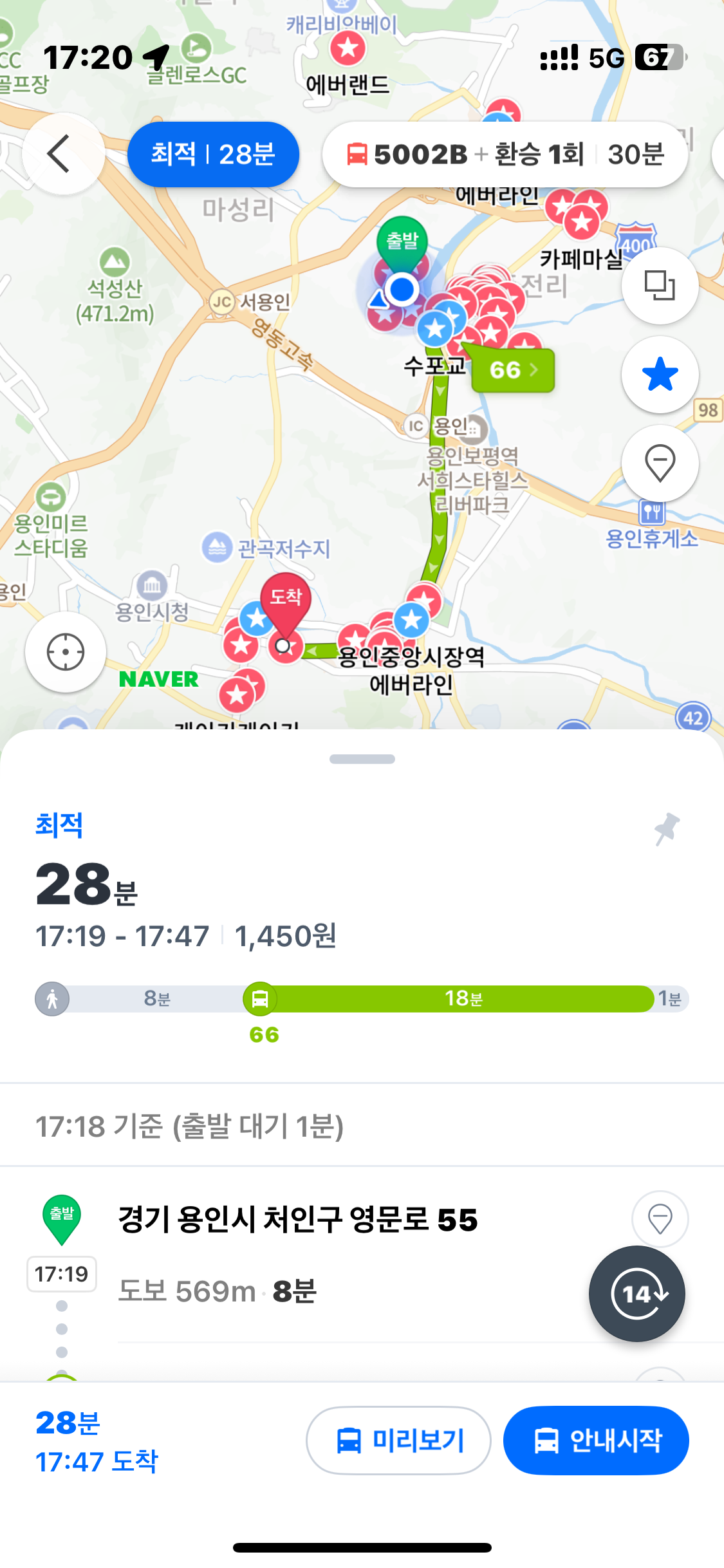Screen dimensions: 724x1568
Task: Select the 최적 28분 route chip
Action: [213, 154]
